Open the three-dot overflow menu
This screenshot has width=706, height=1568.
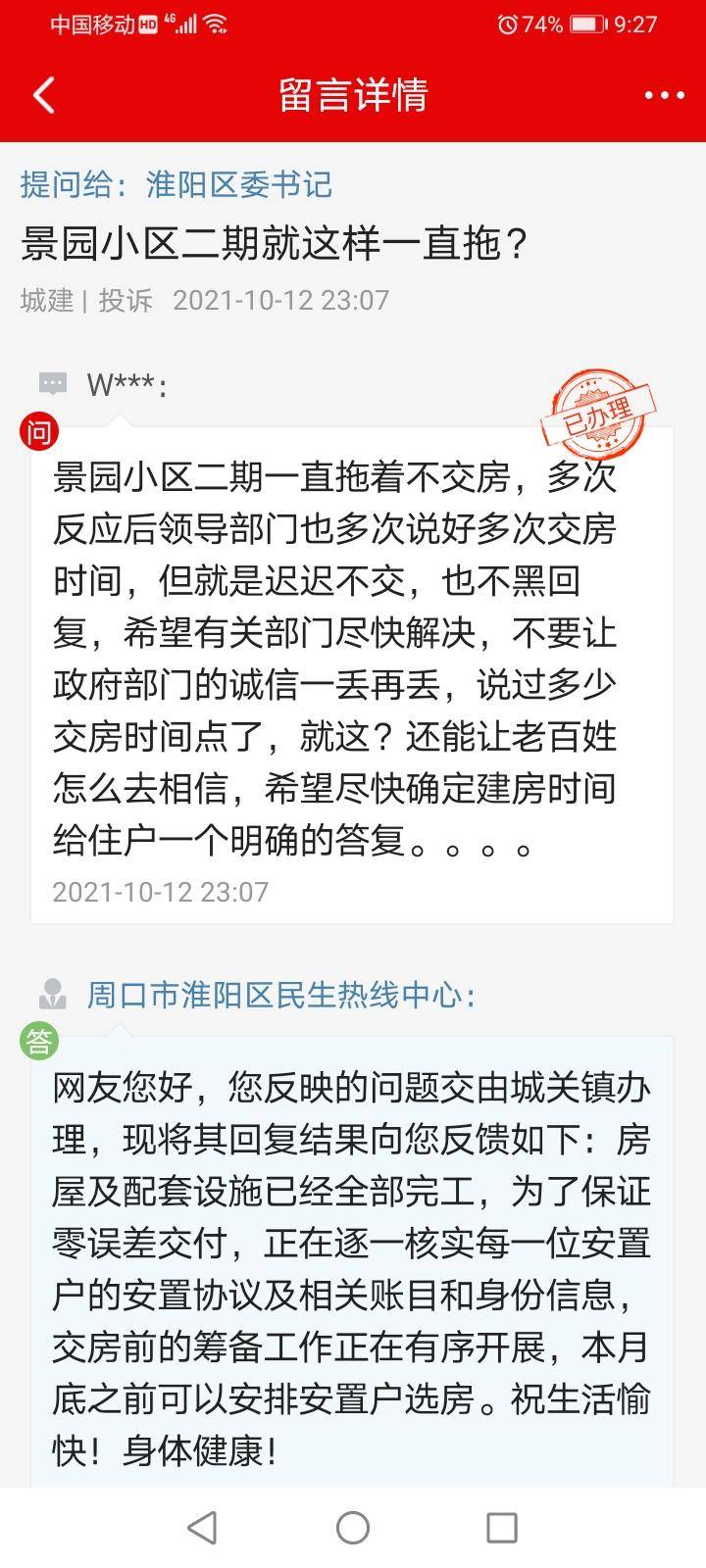pyautogui.click(x=664, y=95)
